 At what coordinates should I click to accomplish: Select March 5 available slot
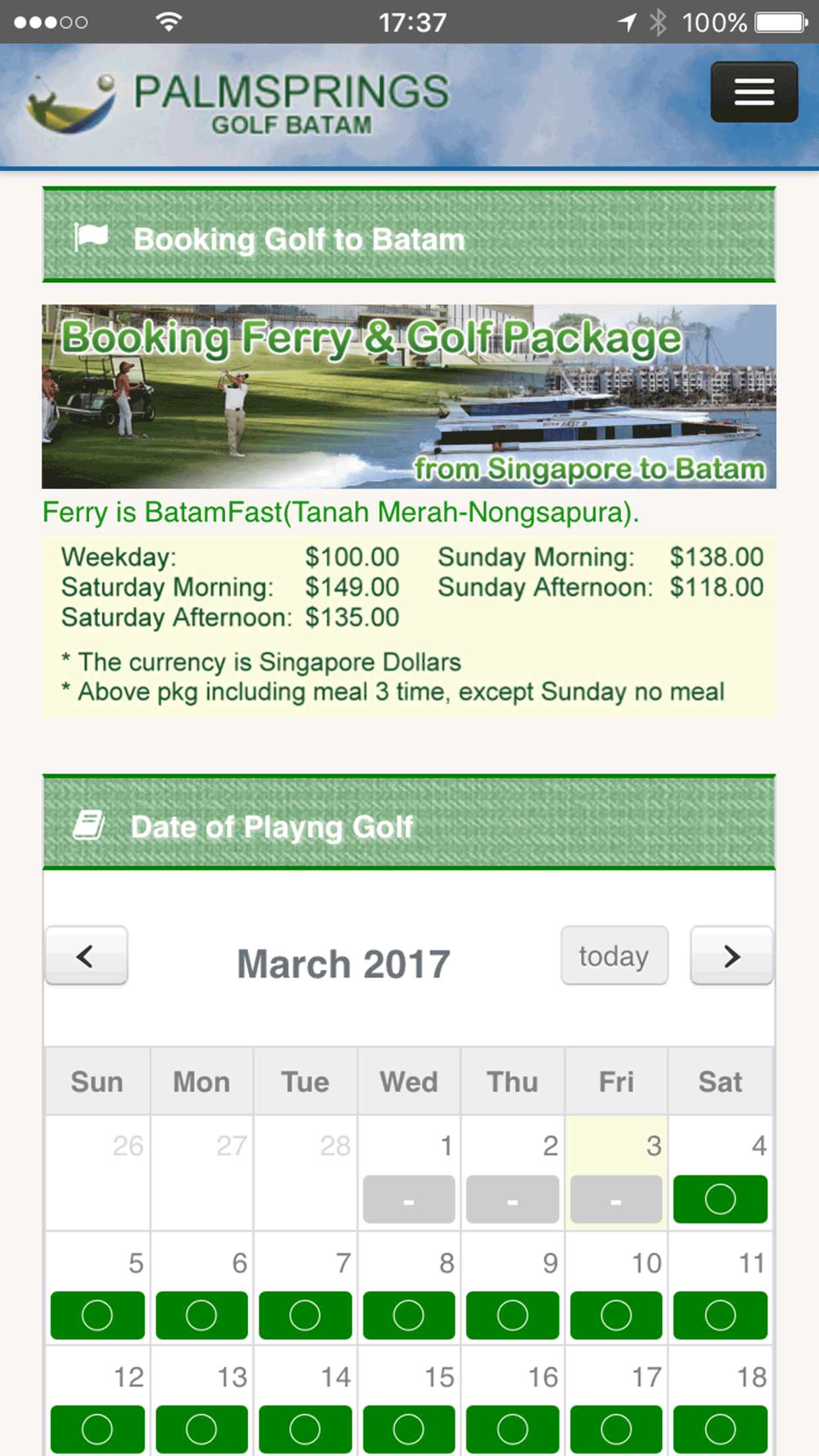pyautogui.click(x=97, y=1315)
